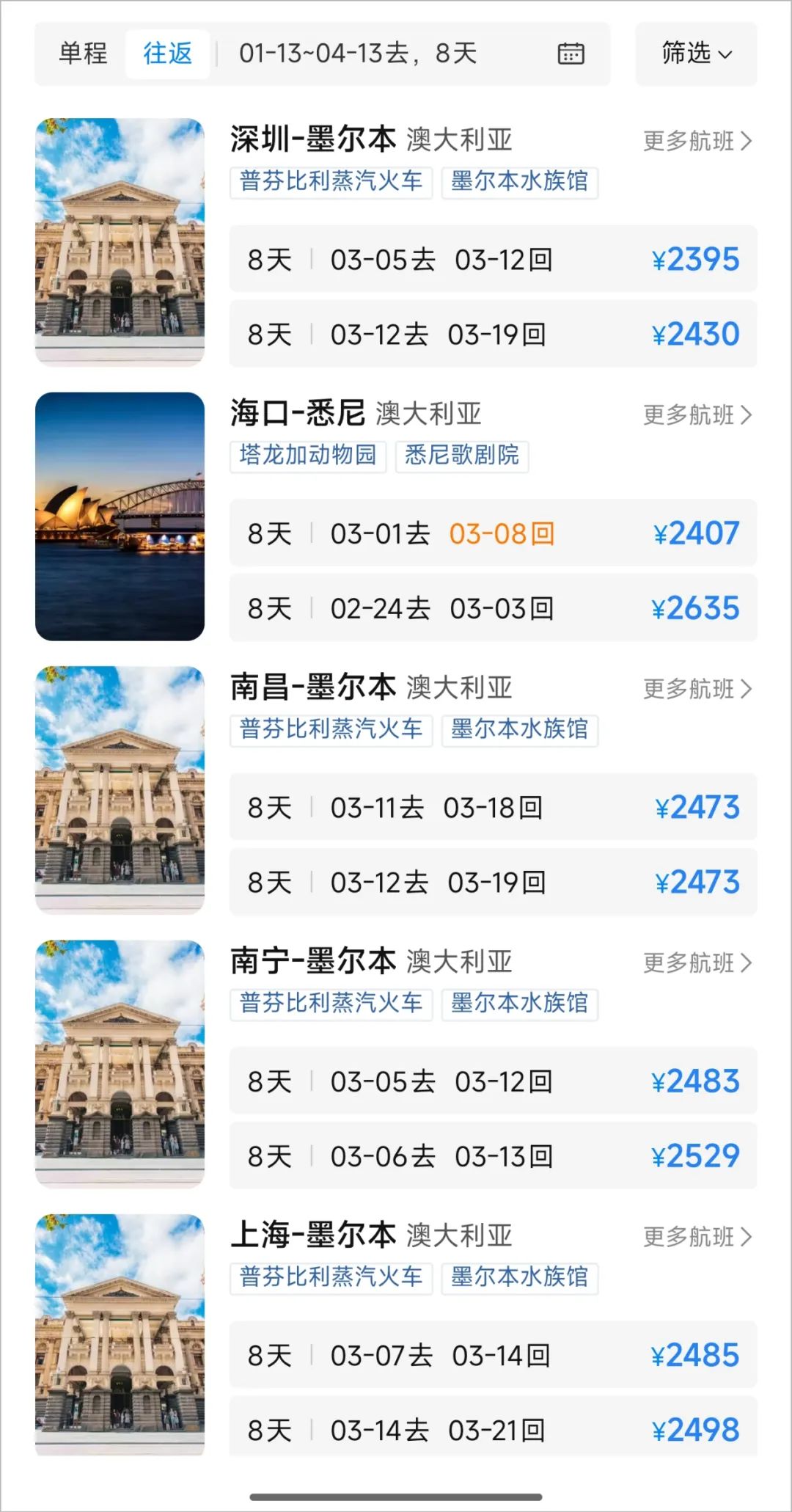The image size is (792, 1512).
Task: Tap the 悉尼歌剧院 attraction tag
Action: click(462, 456)
